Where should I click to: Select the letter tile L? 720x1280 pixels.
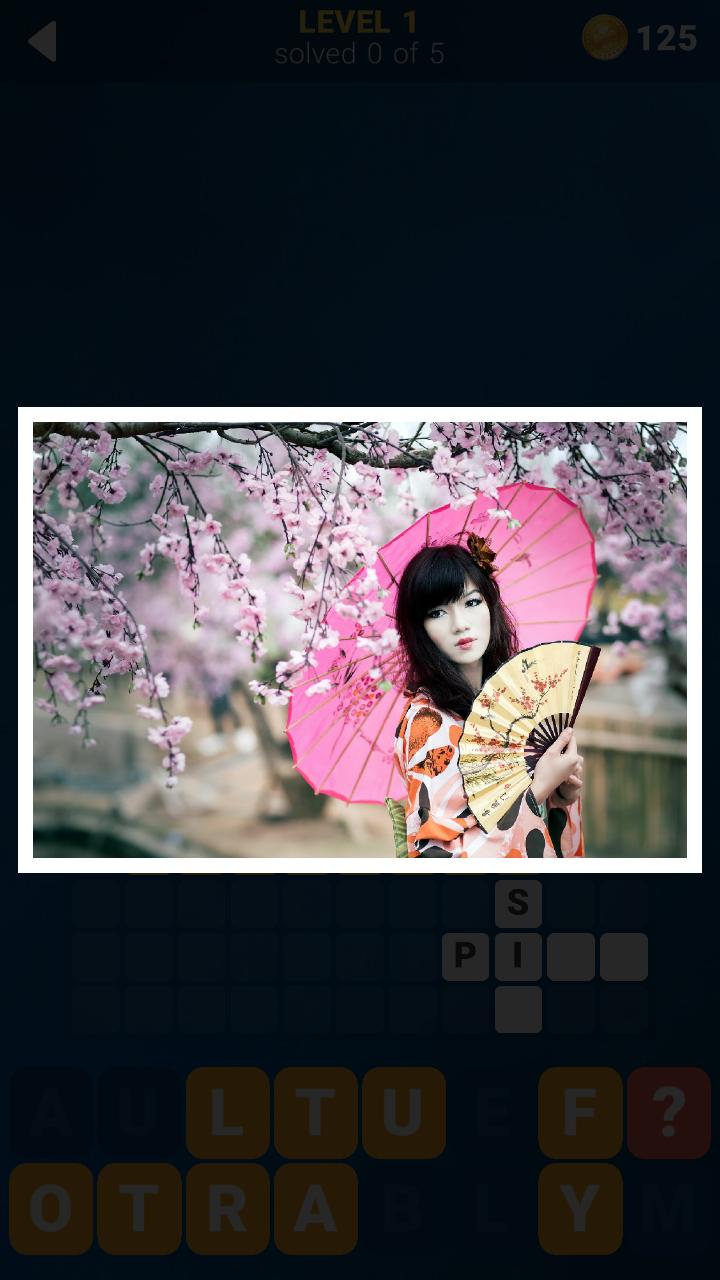225,1113
